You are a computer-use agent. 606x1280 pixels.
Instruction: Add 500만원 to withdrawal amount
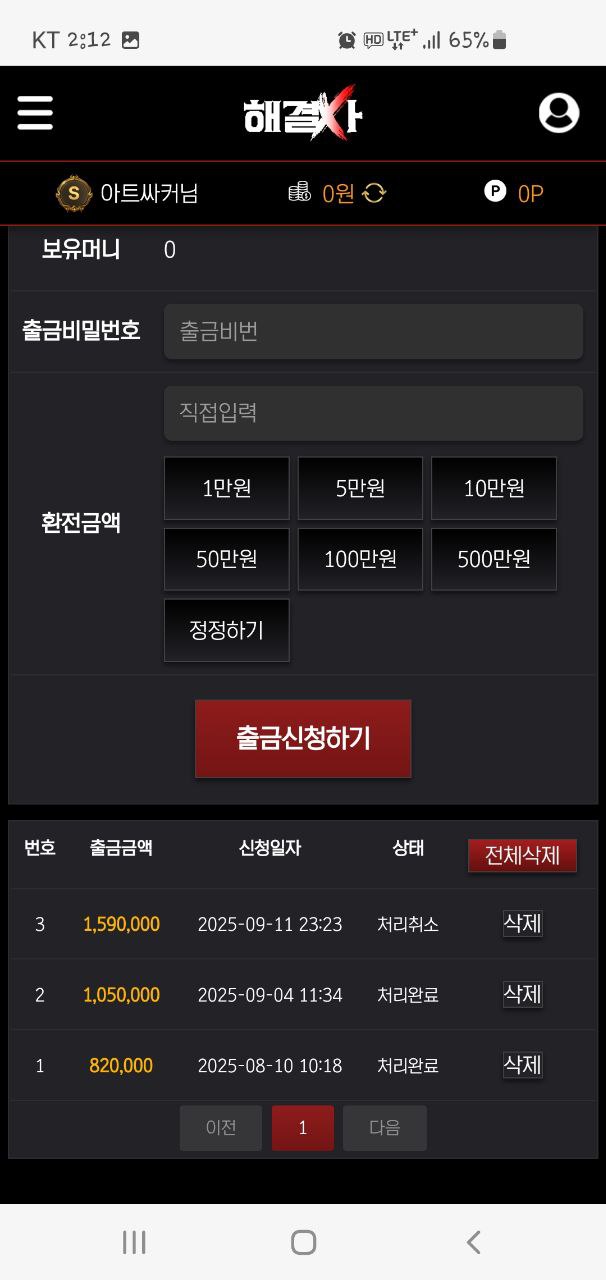pos(493,559)
